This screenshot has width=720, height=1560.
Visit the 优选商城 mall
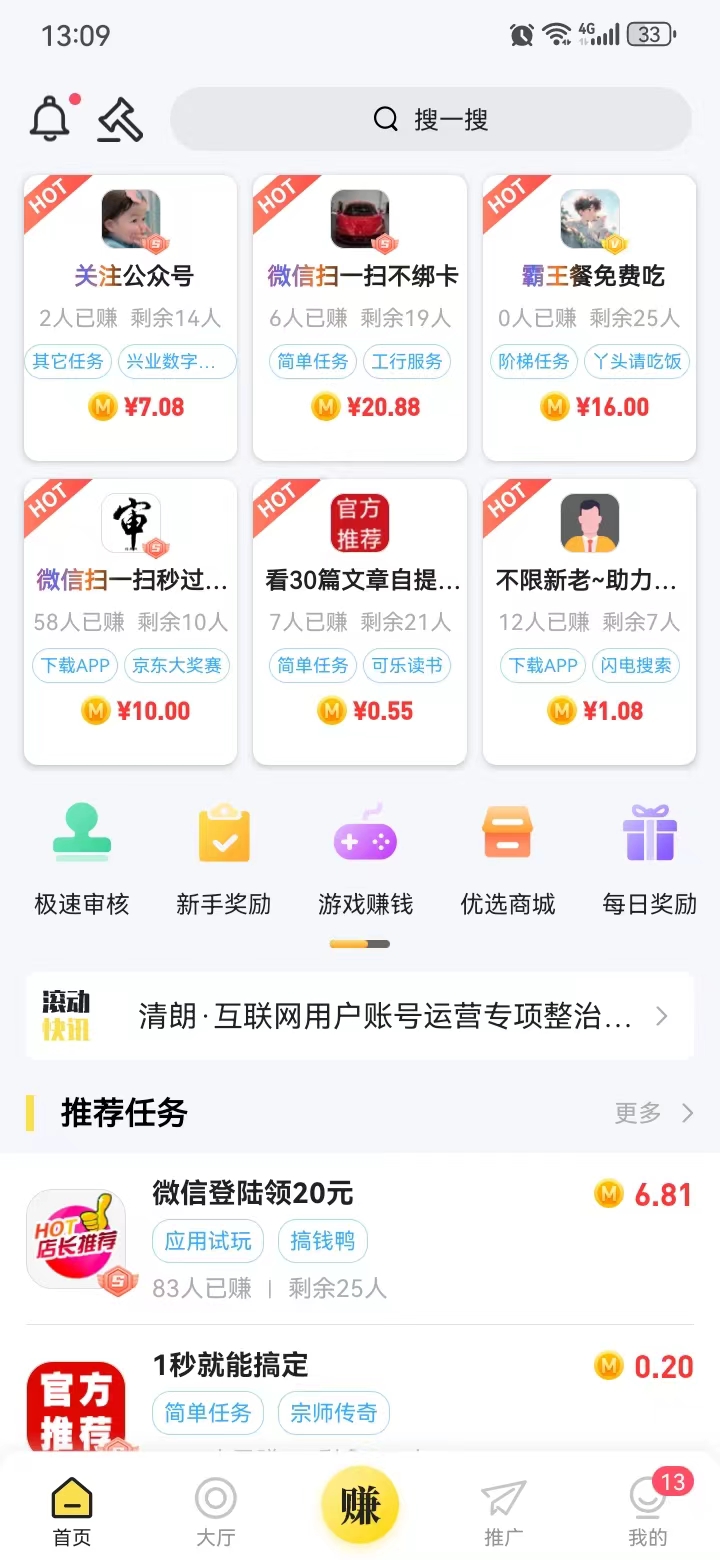pyautogui.click(x=507, y=862)
